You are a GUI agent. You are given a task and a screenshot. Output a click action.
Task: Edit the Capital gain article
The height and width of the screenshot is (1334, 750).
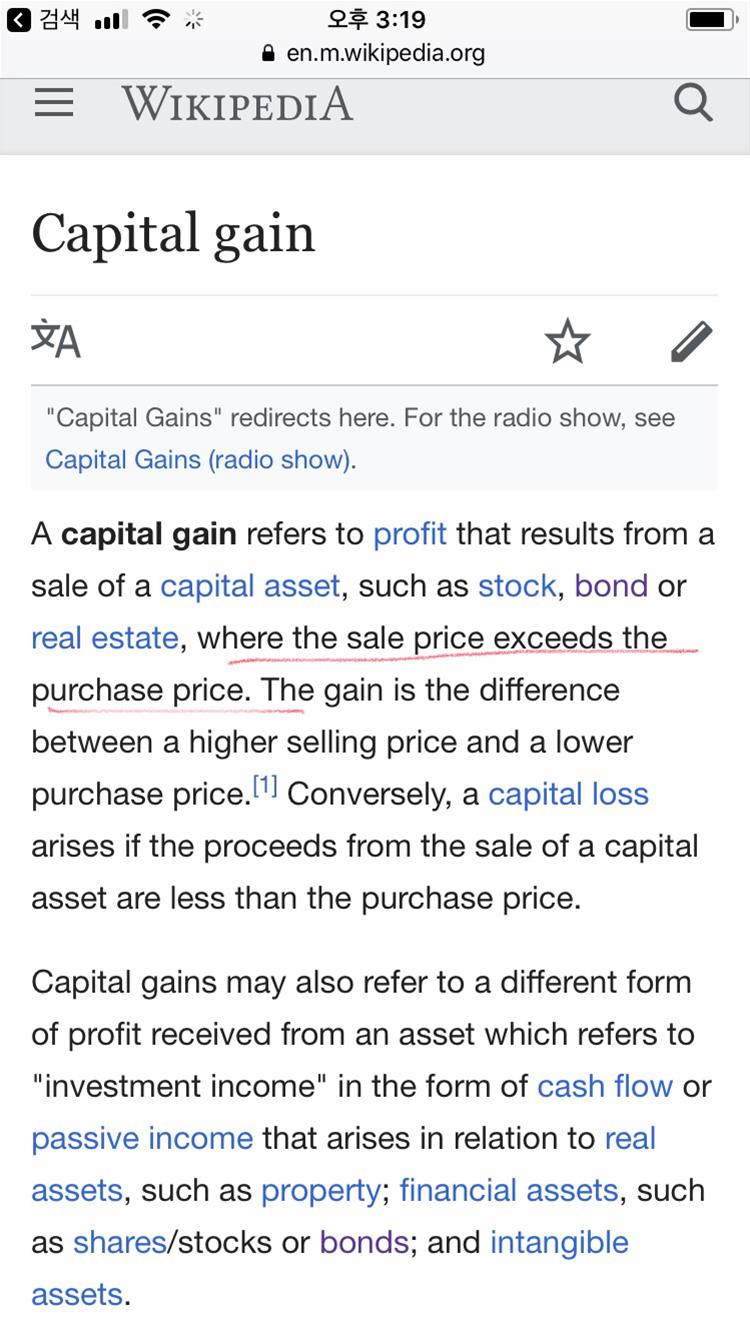point(691,341)
